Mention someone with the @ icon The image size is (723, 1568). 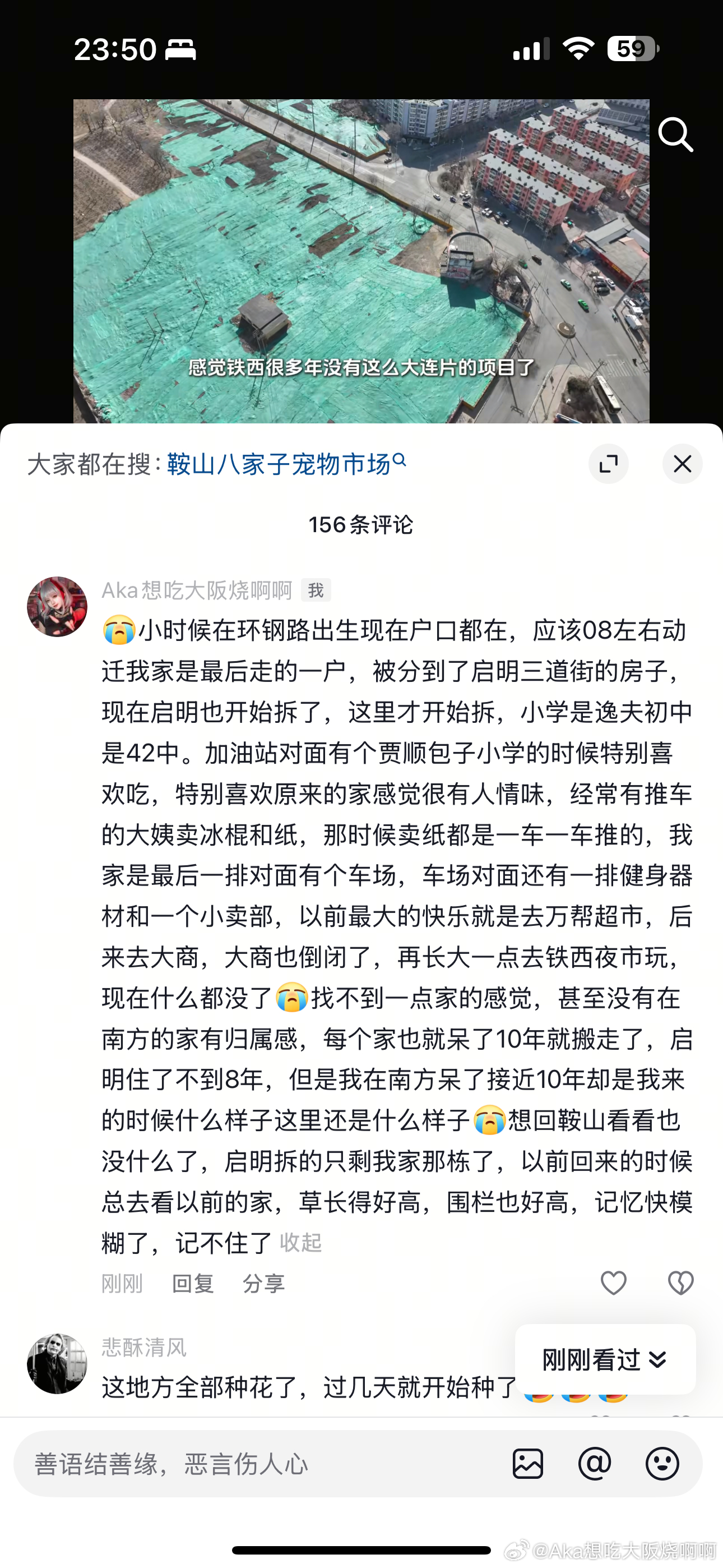click(595, 1463)
